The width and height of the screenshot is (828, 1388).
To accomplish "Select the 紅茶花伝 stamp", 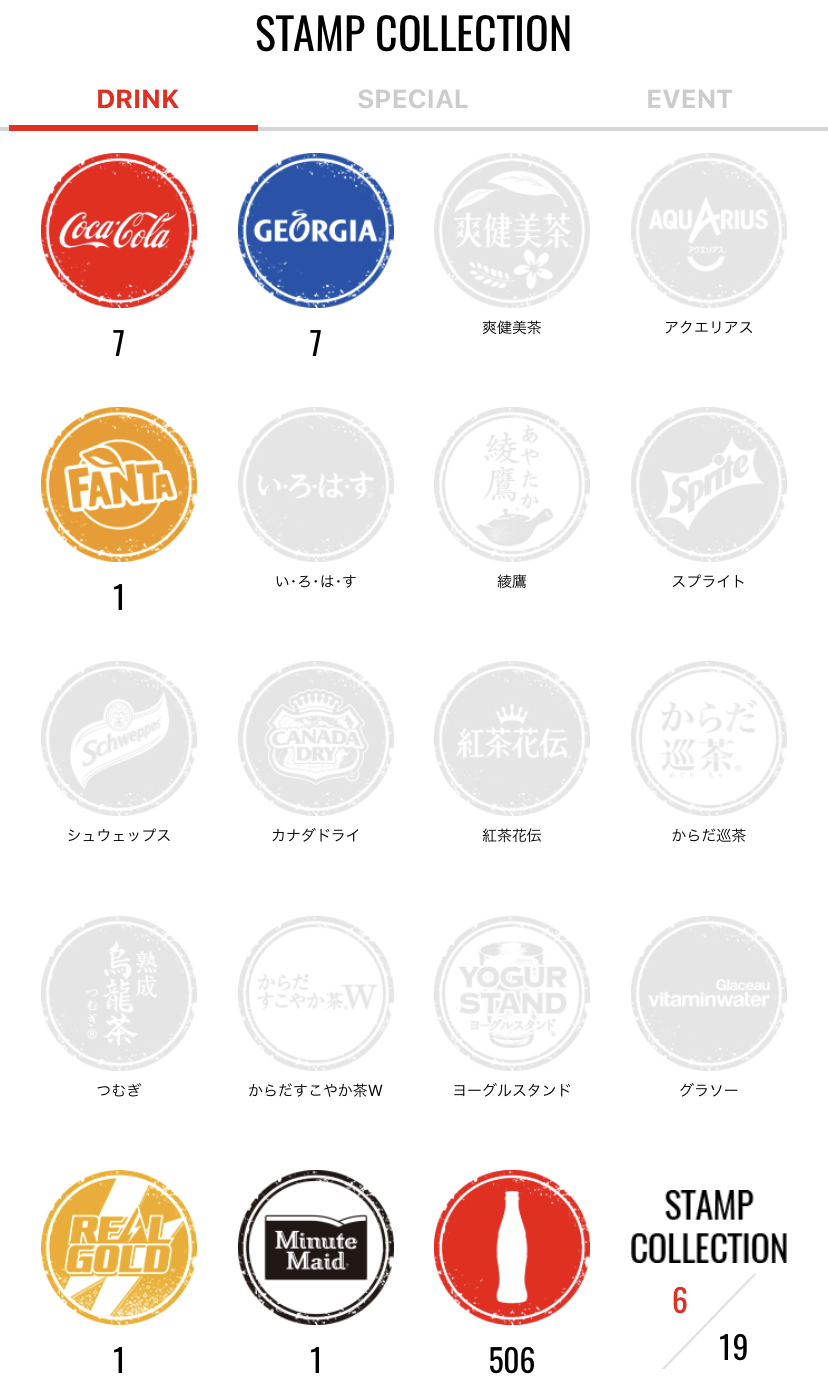I will click(512, 739).
